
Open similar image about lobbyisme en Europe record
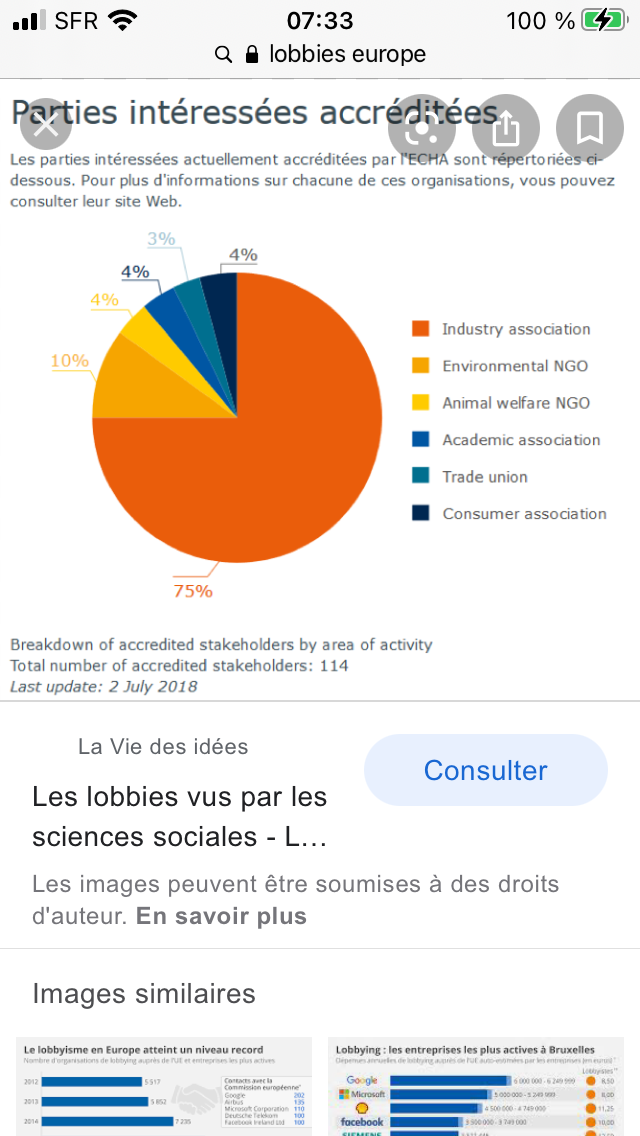[x=165, y=1086]
